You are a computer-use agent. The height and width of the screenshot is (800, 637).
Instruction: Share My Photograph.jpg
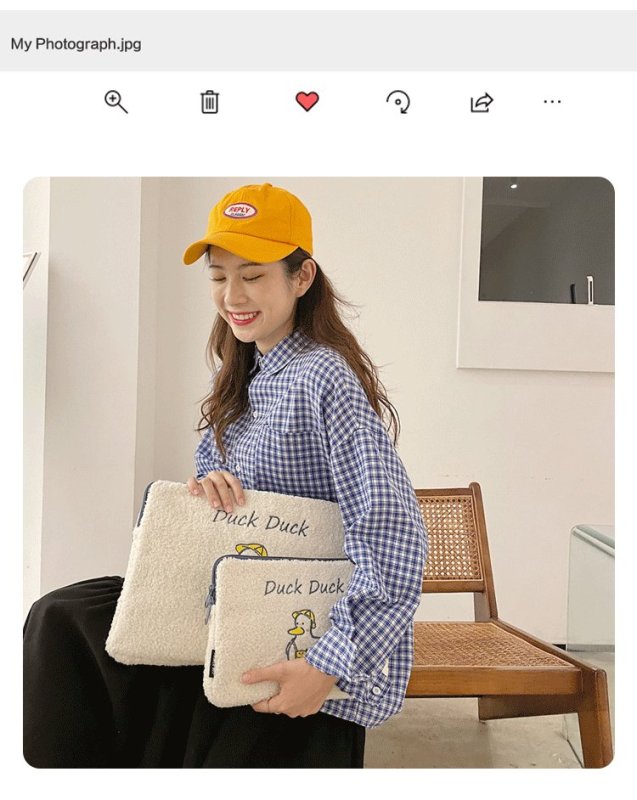(481, 102)
